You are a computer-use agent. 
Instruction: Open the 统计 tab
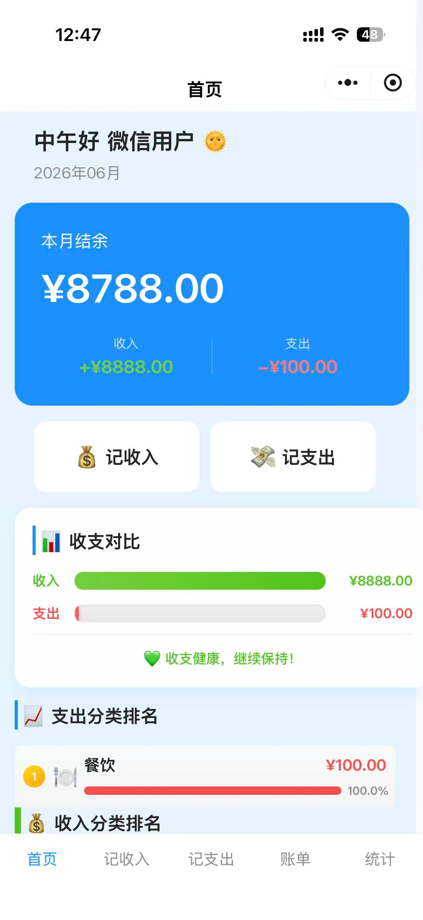(x=380, y=860)
